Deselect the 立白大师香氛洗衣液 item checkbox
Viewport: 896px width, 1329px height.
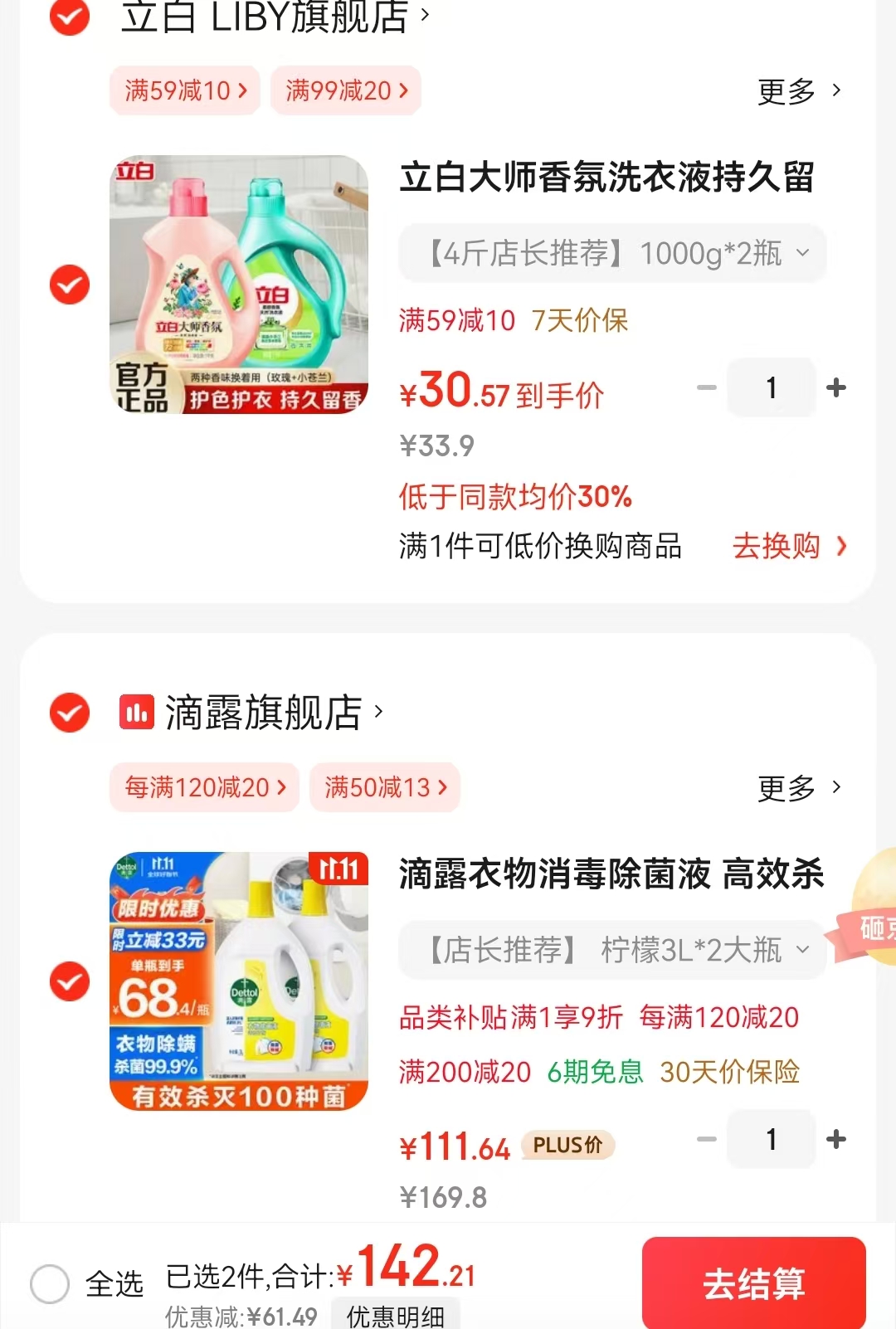pyautogui.click(x=70, y=285)
